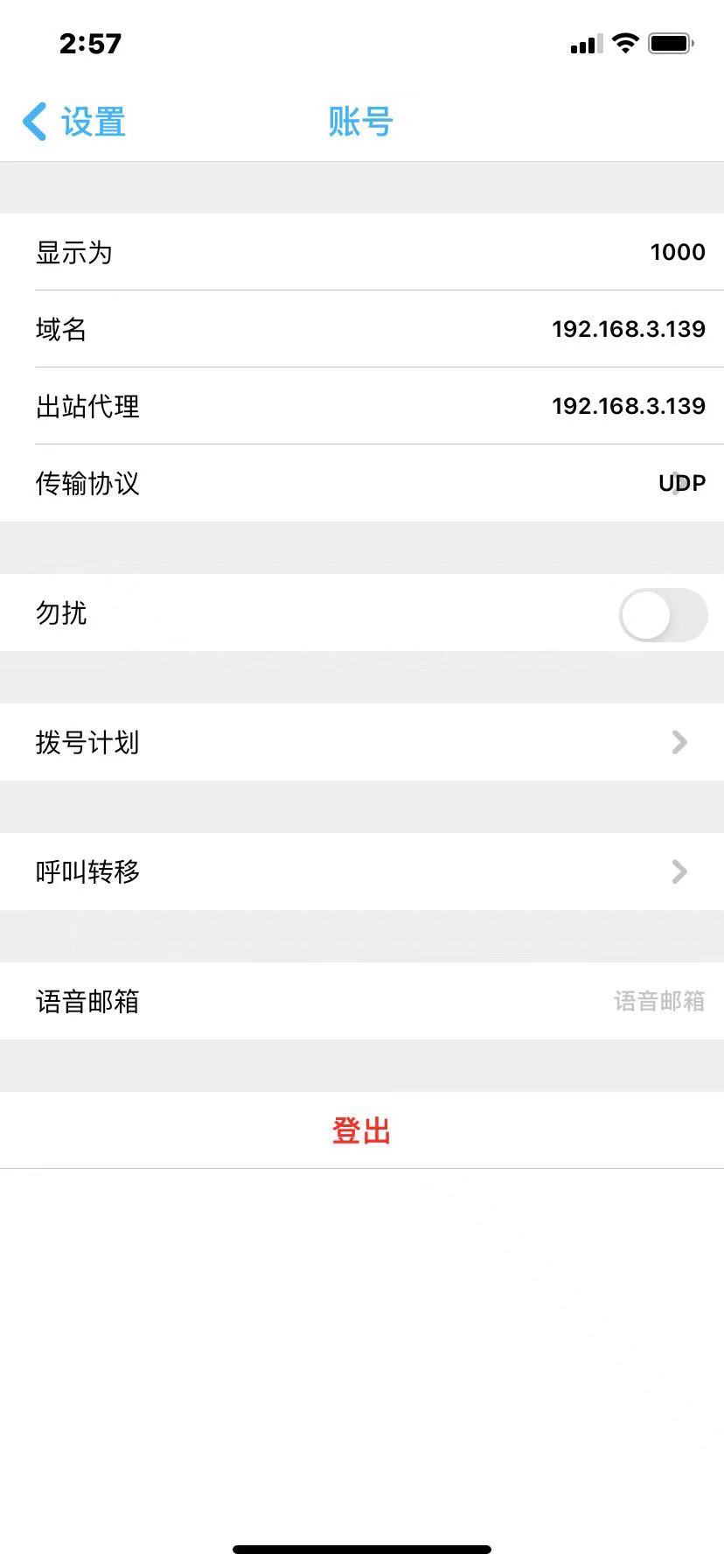724x1568 pixels.
Task: Tap 登出 to log out
Action: [x=362, y=1130]
